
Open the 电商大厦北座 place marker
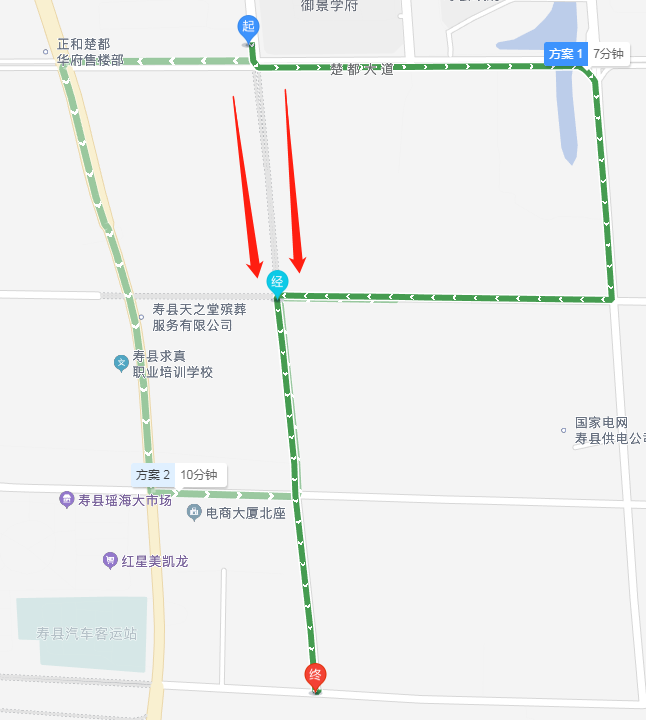click(195, 513)
